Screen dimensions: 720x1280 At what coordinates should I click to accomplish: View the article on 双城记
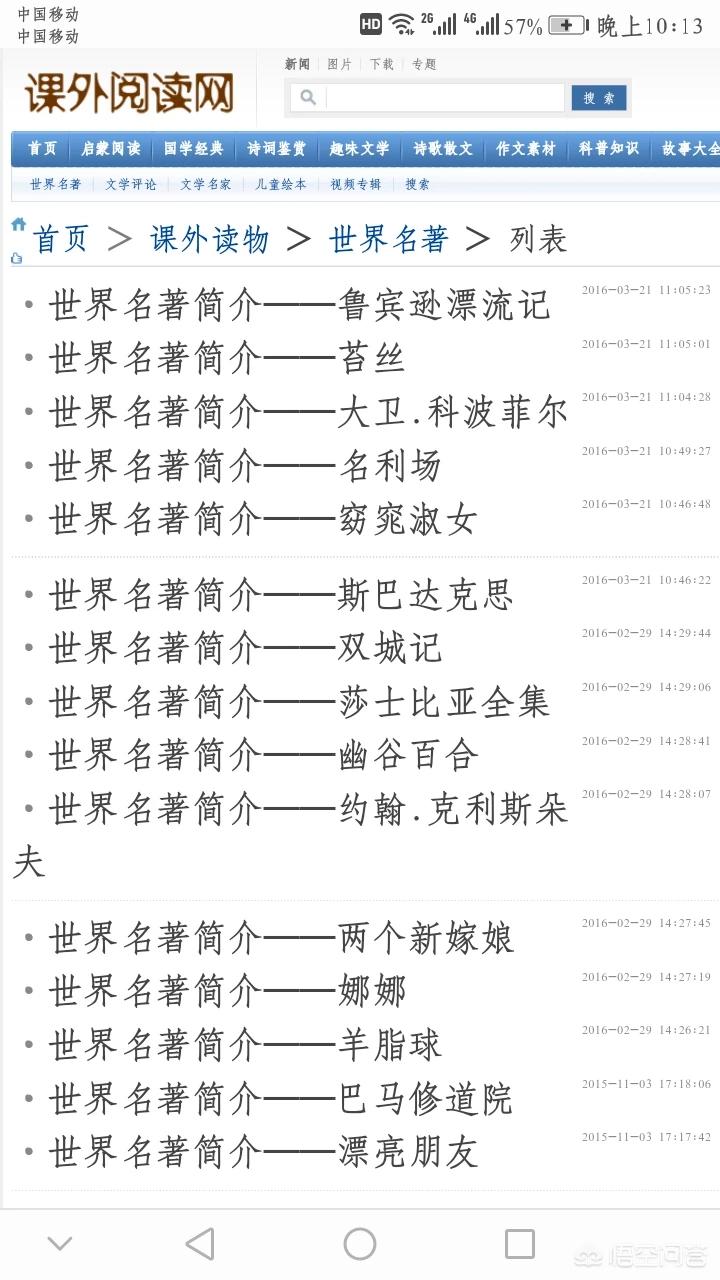245,648
